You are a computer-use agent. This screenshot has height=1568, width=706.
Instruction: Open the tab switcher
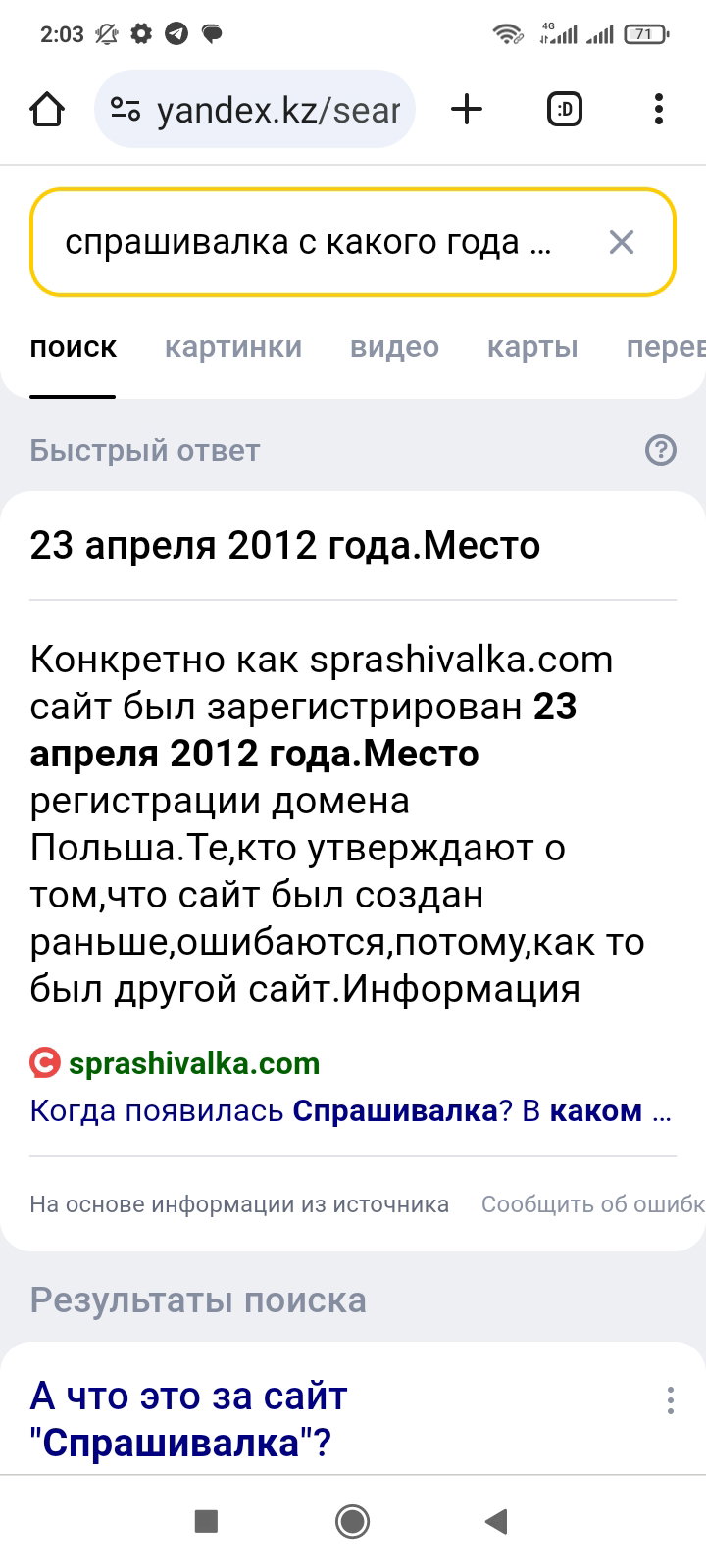click(x=564, y=110)
